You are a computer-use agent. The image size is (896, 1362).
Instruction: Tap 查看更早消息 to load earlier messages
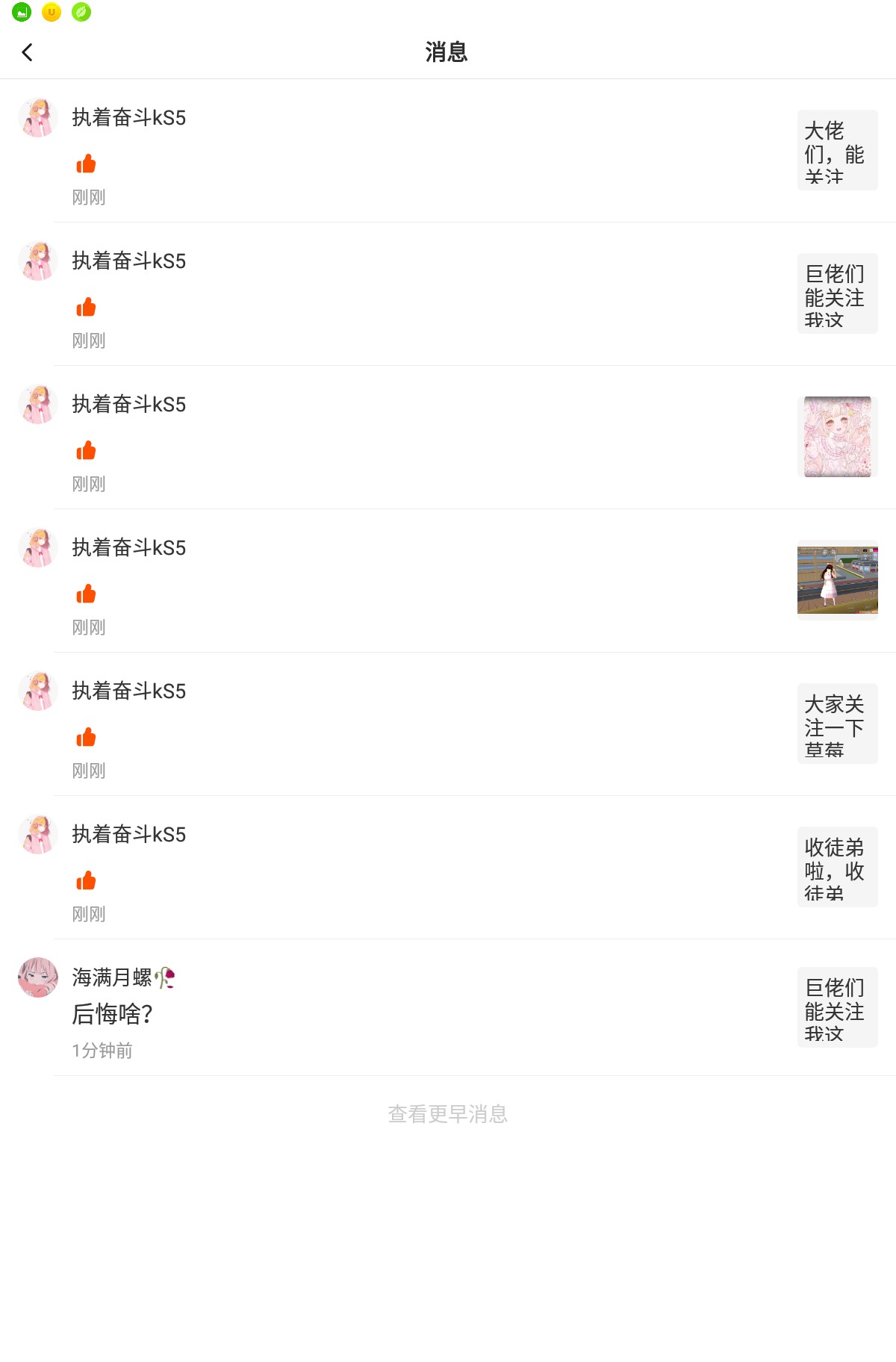tap(447, 1114)
